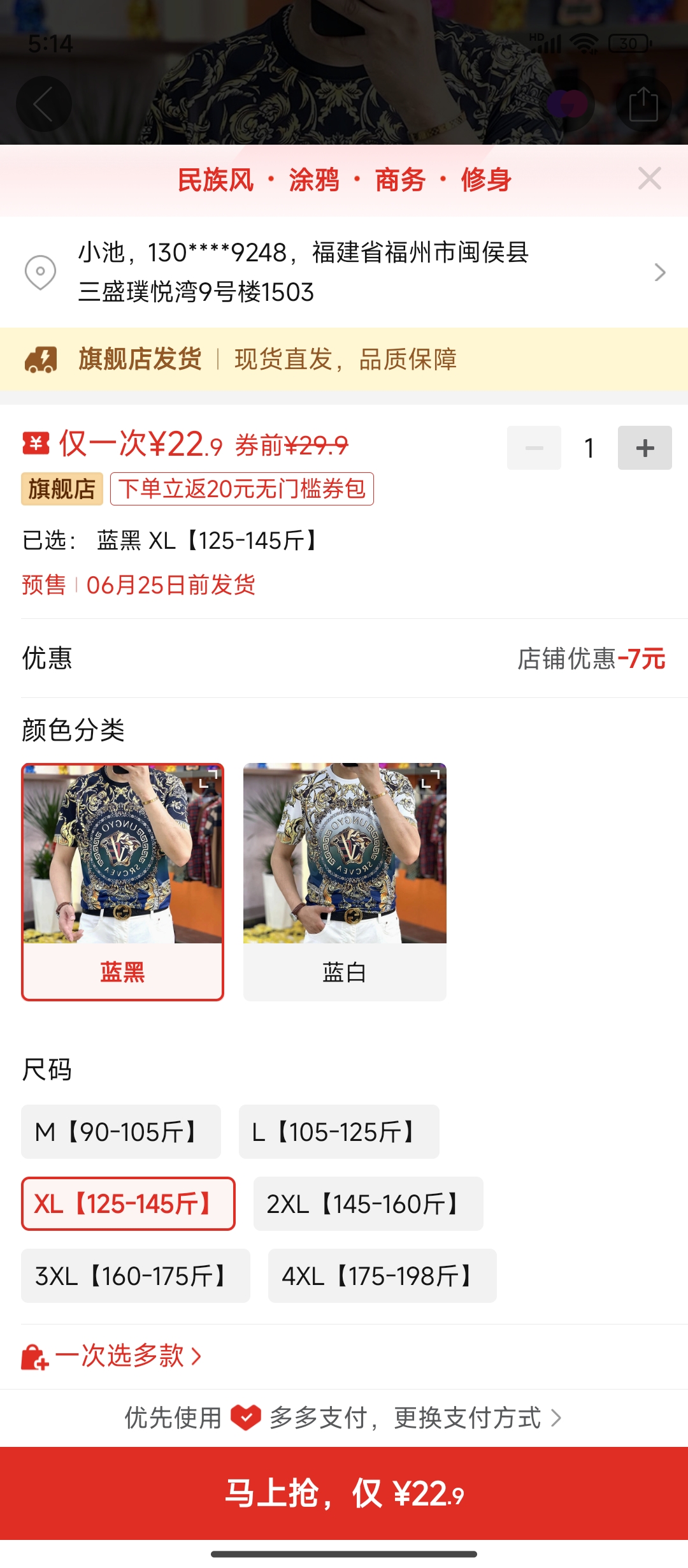Open 一次选多款 multi-select option
The height and width of the screenshot is (1568, 688).
(111, 1356)
